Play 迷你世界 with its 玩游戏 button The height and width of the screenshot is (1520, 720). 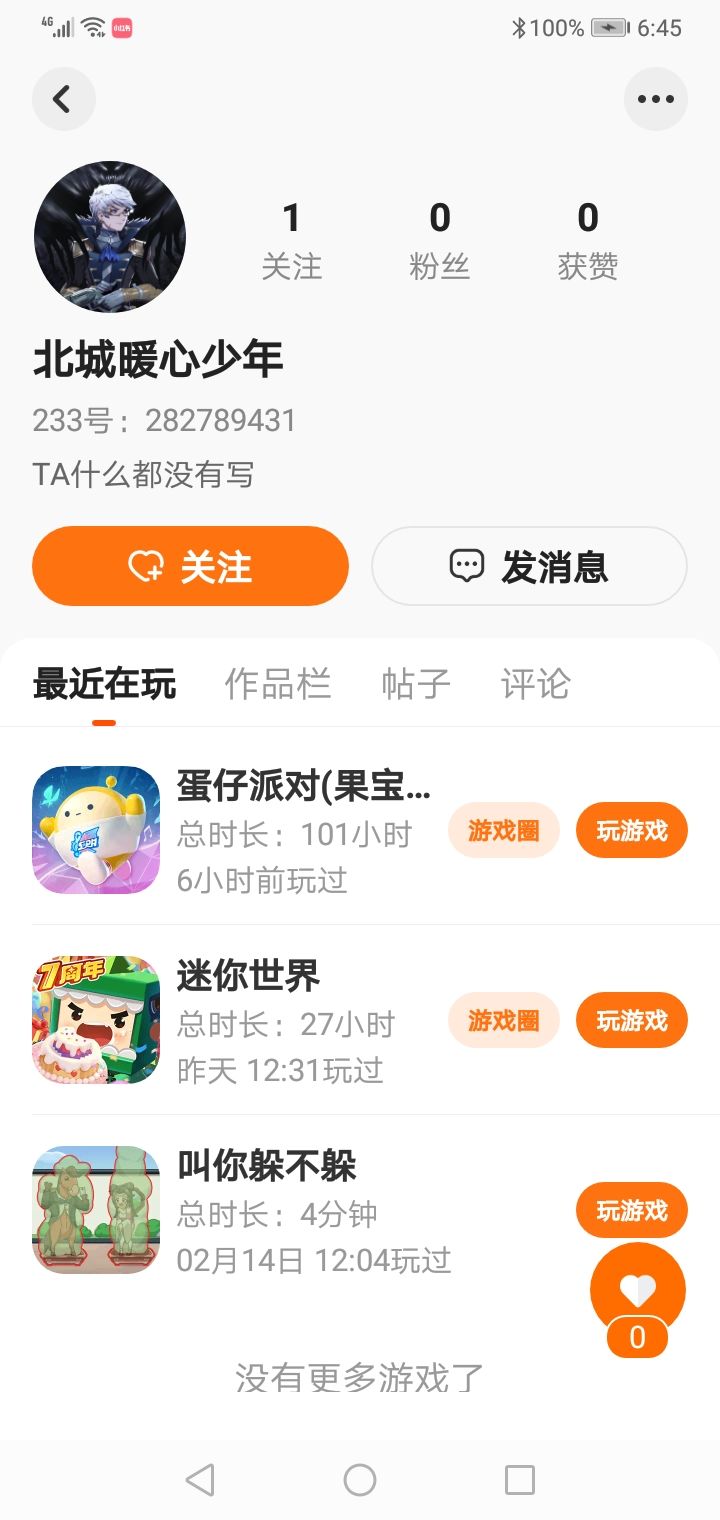tap(631, 1020)
